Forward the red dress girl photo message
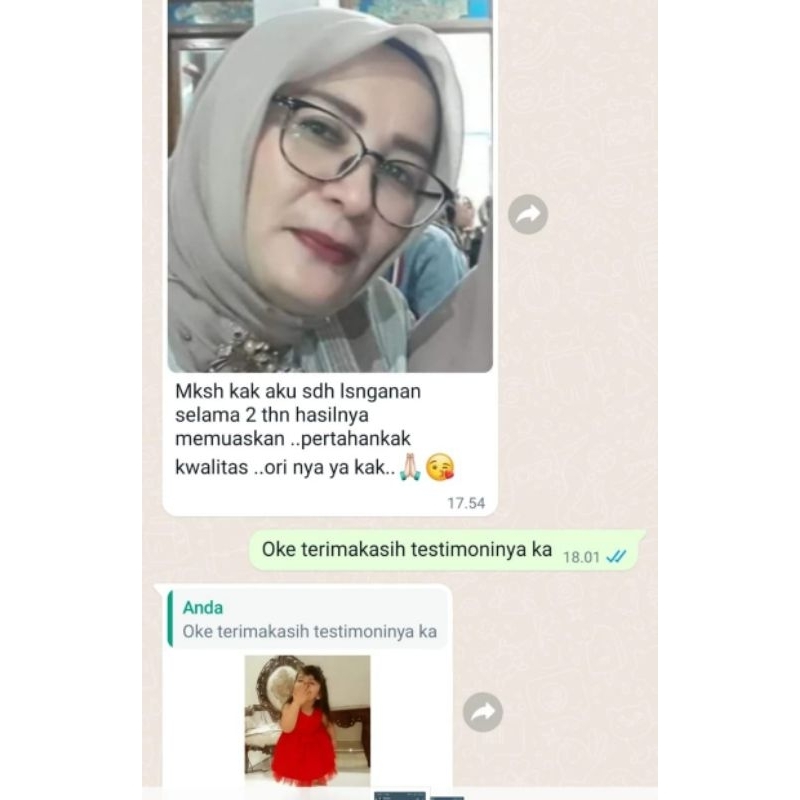Viewport: 800px width, 800px height. coord(483,711)
